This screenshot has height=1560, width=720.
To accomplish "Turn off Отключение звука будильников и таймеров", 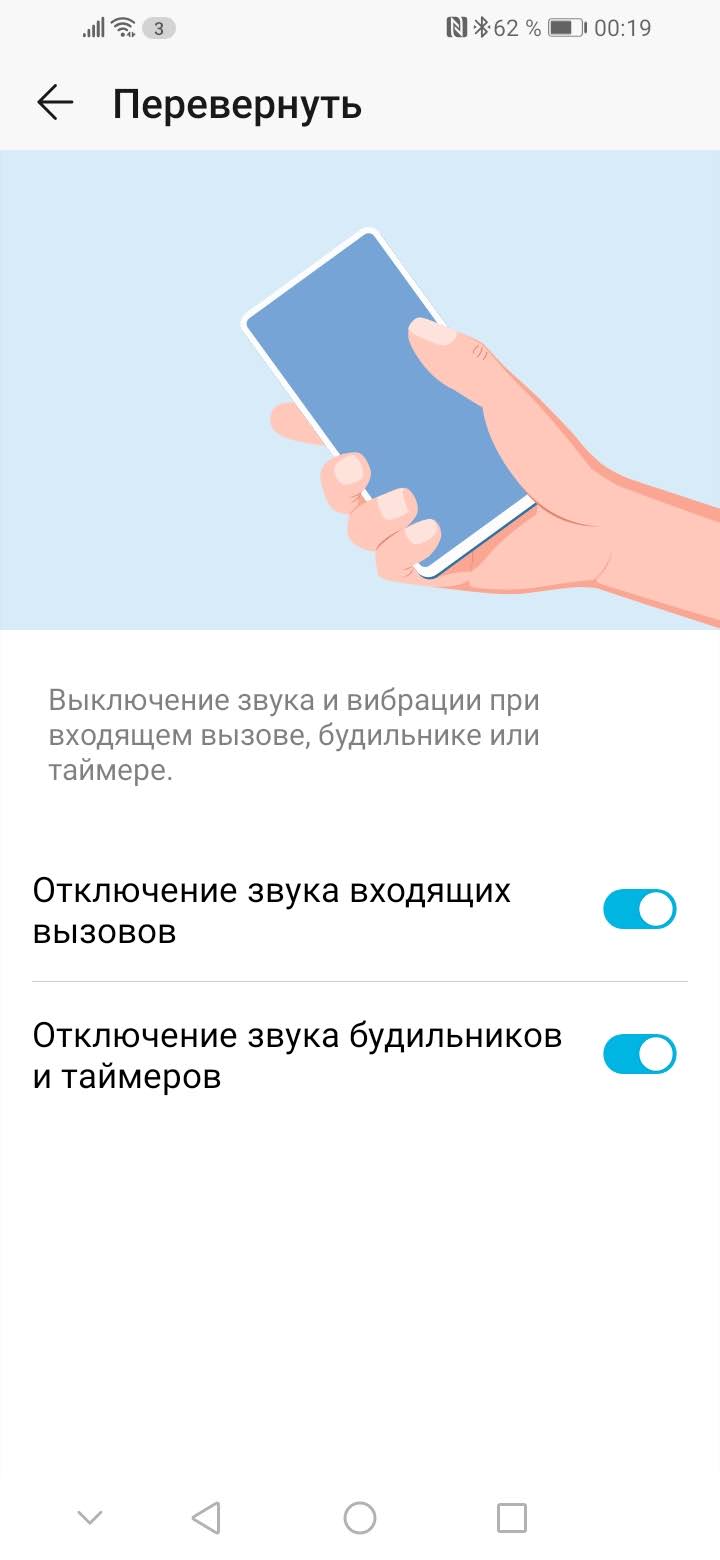I will [x=640, y=1054].
